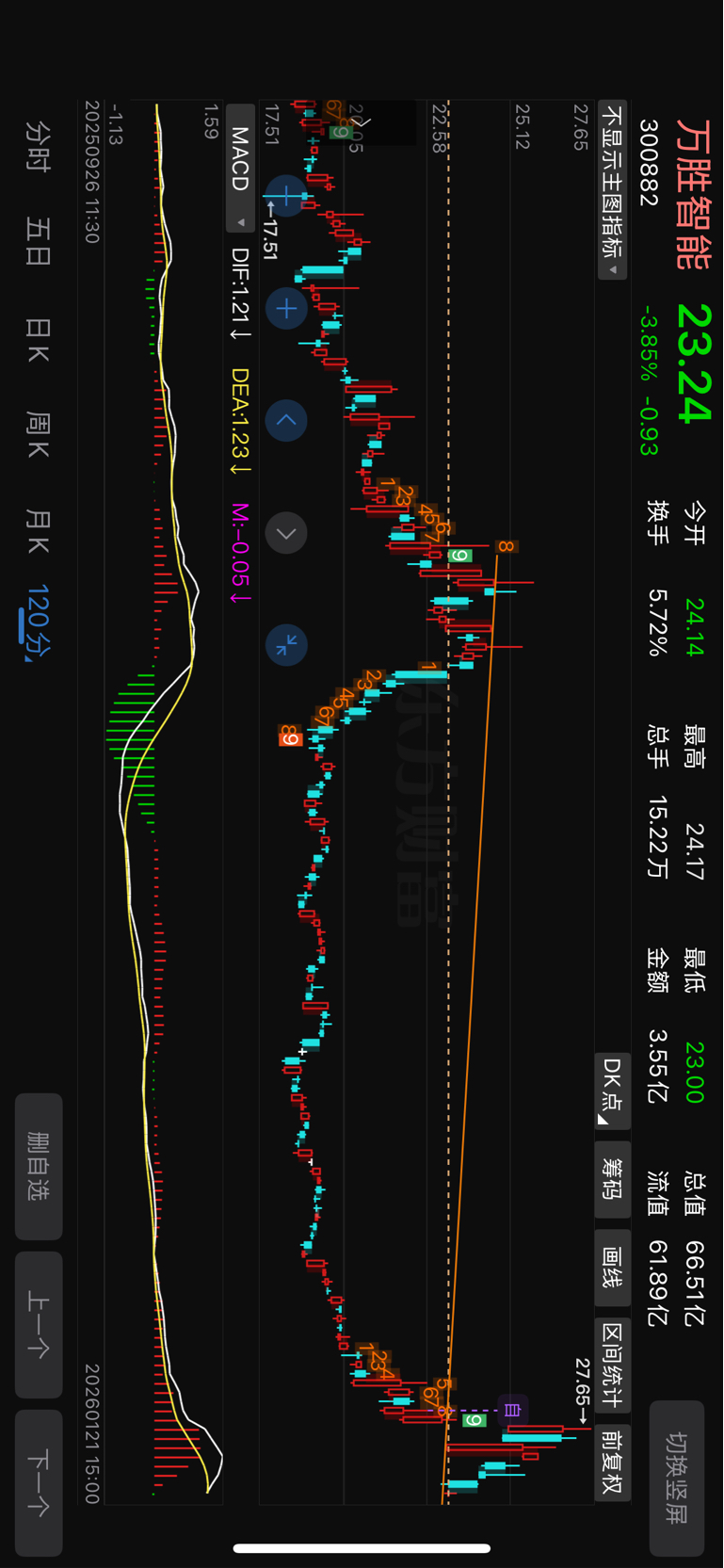Open the 前复权 adjustment option
The height and width of the screenshot is (1568, 724).
click(613, 1462)
